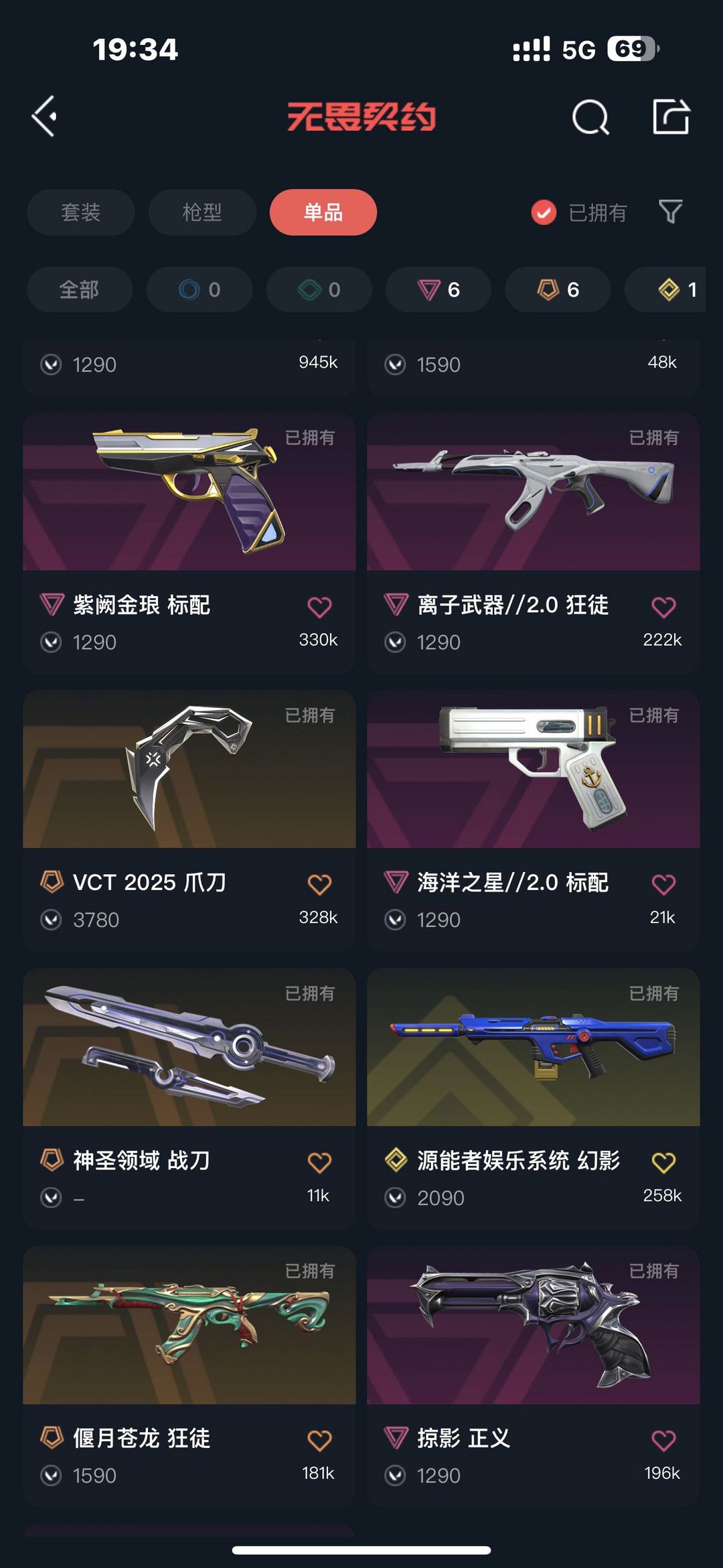Filter by the yellow diamond tier showing 1
This screenshot has width=723, height=1568.
(x=665, y=289)
